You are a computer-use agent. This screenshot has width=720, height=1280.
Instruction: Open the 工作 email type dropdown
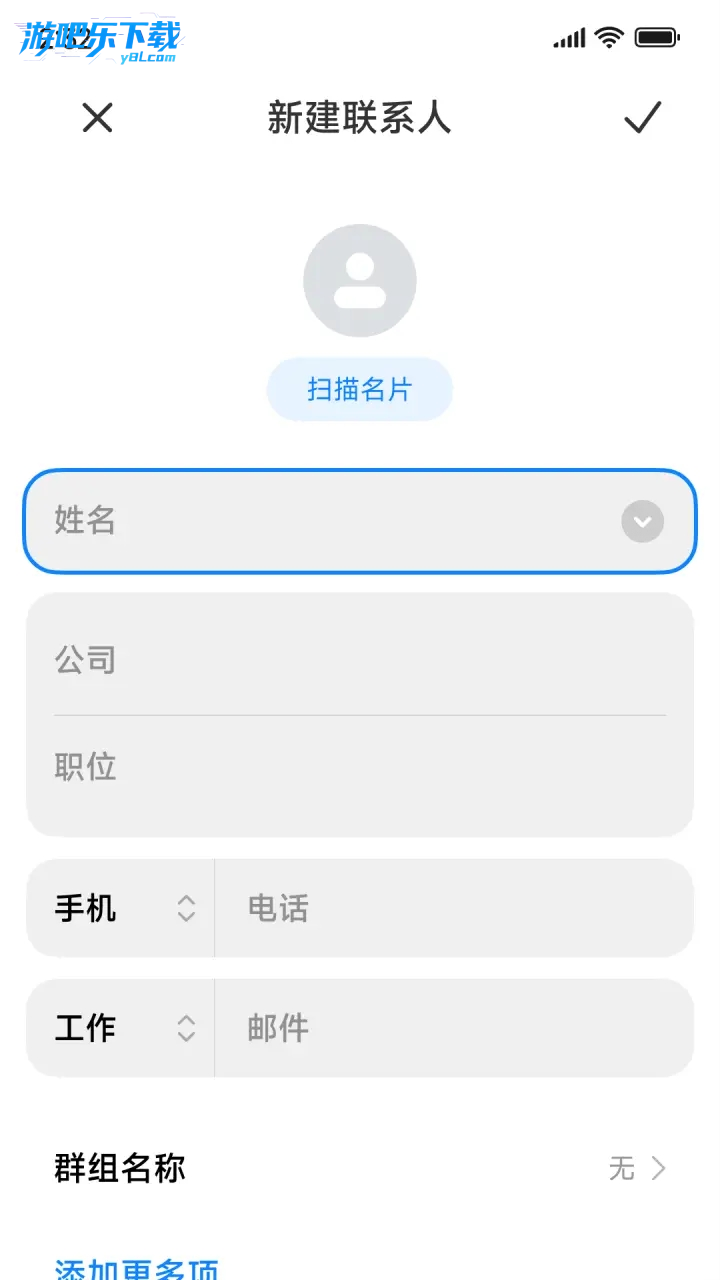pos(122,1028)
